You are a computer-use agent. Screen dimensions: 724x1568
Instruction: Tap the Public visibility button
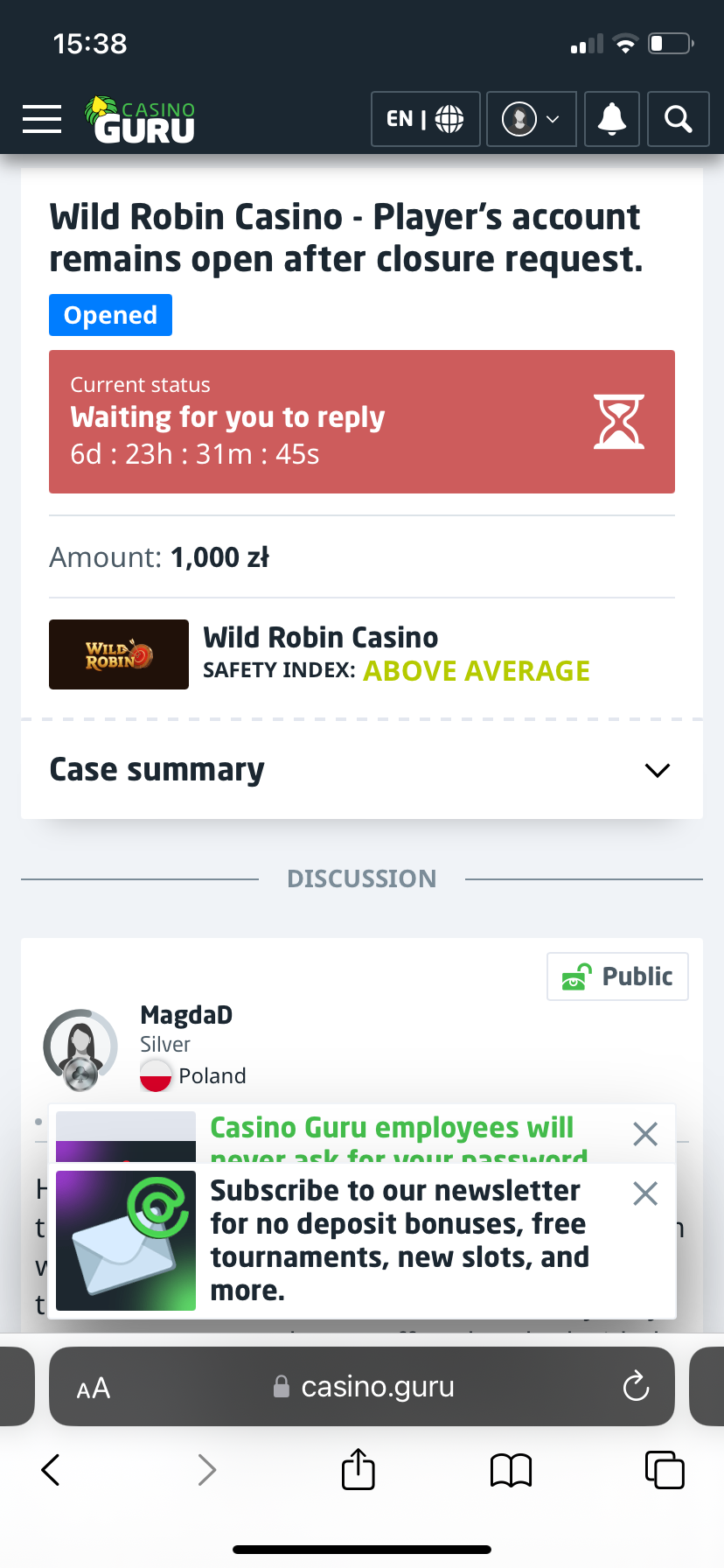click(x=617, y=976)
